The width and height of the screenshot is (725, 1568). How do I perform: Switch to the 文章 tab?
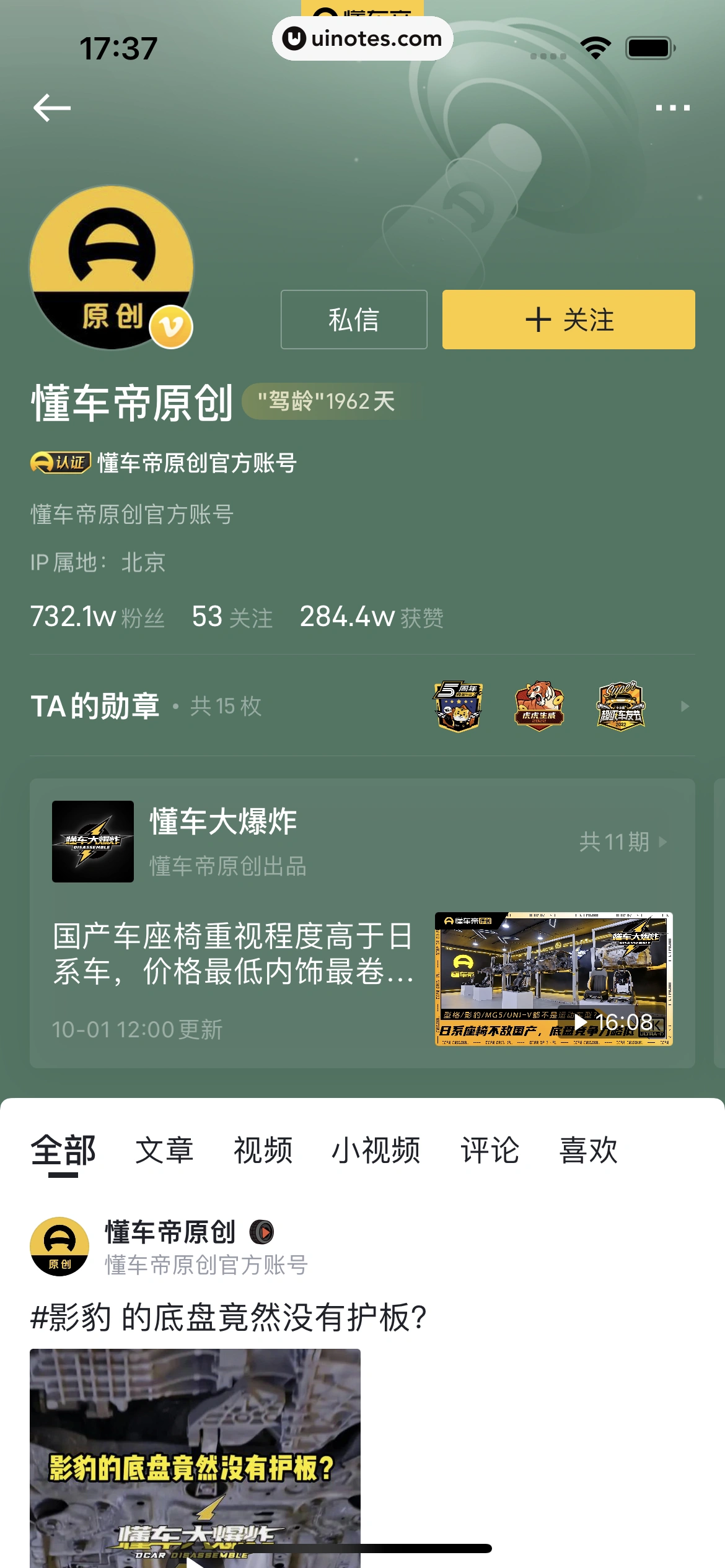pos(164,1151)
